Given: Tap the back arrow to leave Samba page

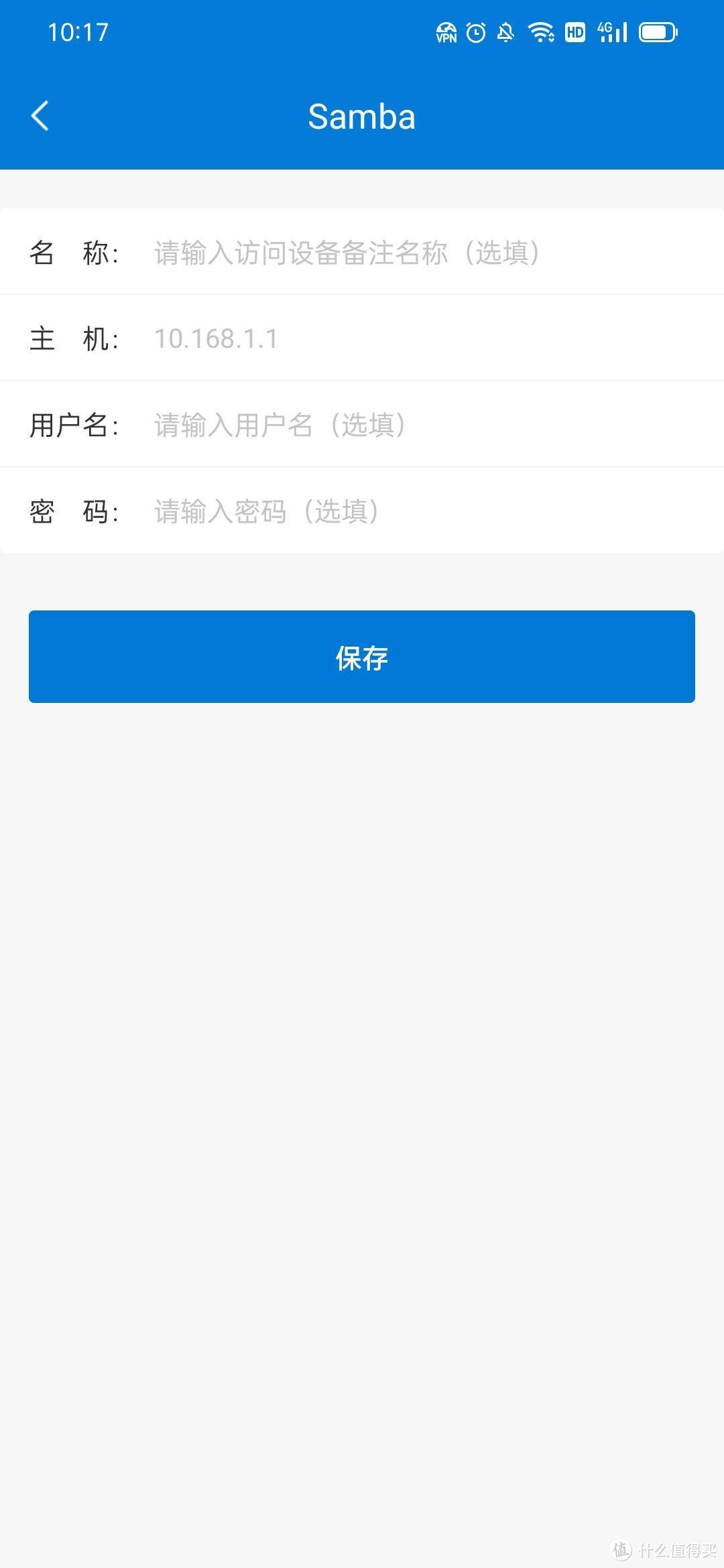Looking at the screenshot, I should (x=40, y=115).
